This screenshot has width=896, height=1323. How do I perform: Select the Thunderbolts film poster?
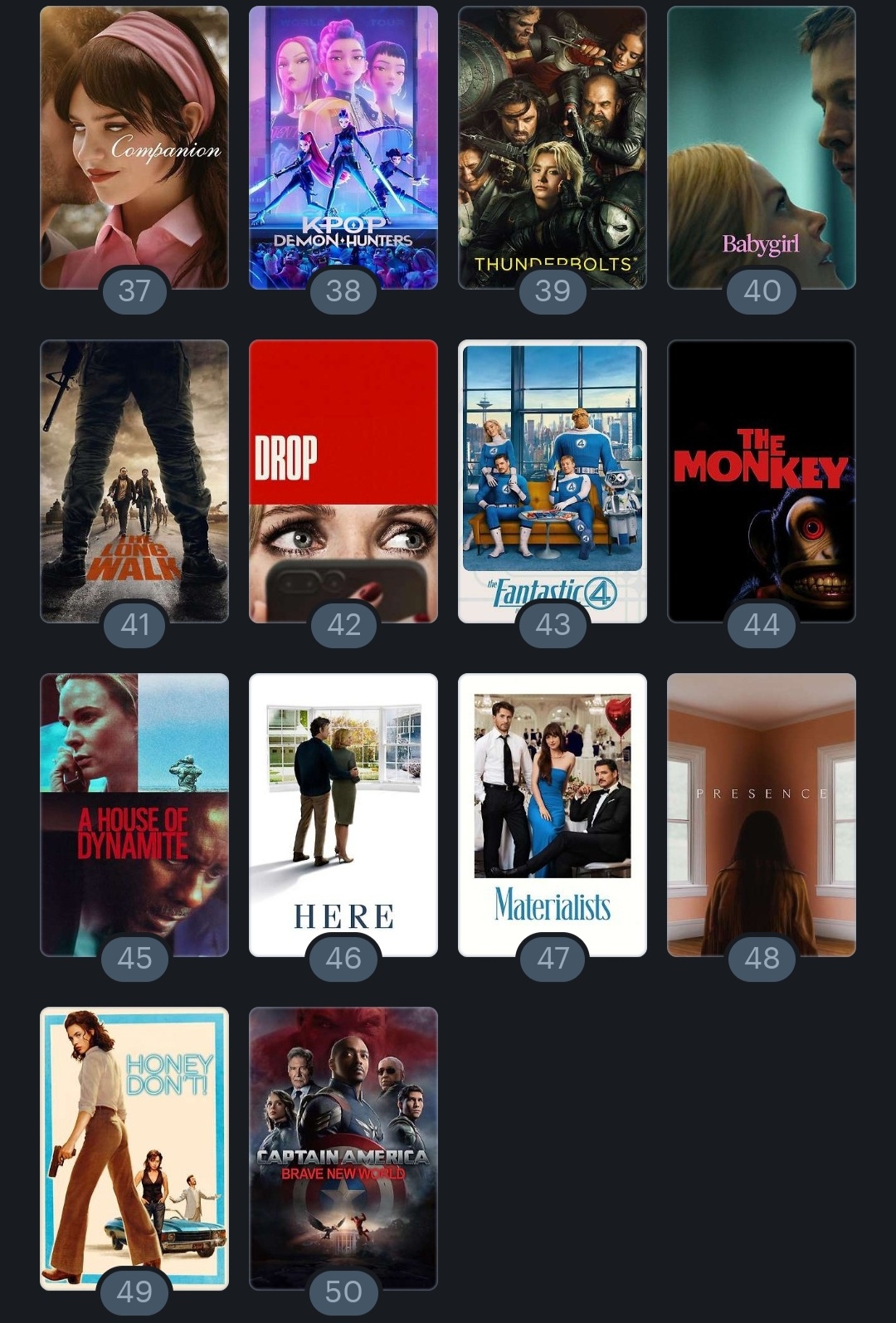pos(553,147)
